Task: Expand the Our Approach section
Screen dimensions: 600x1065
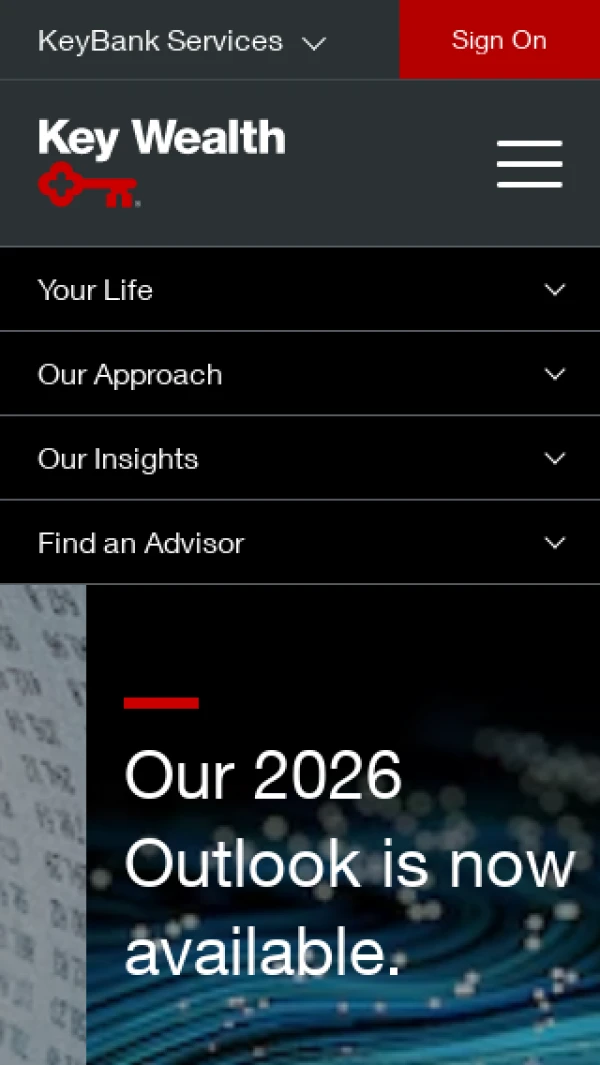Action: point(300,374)
